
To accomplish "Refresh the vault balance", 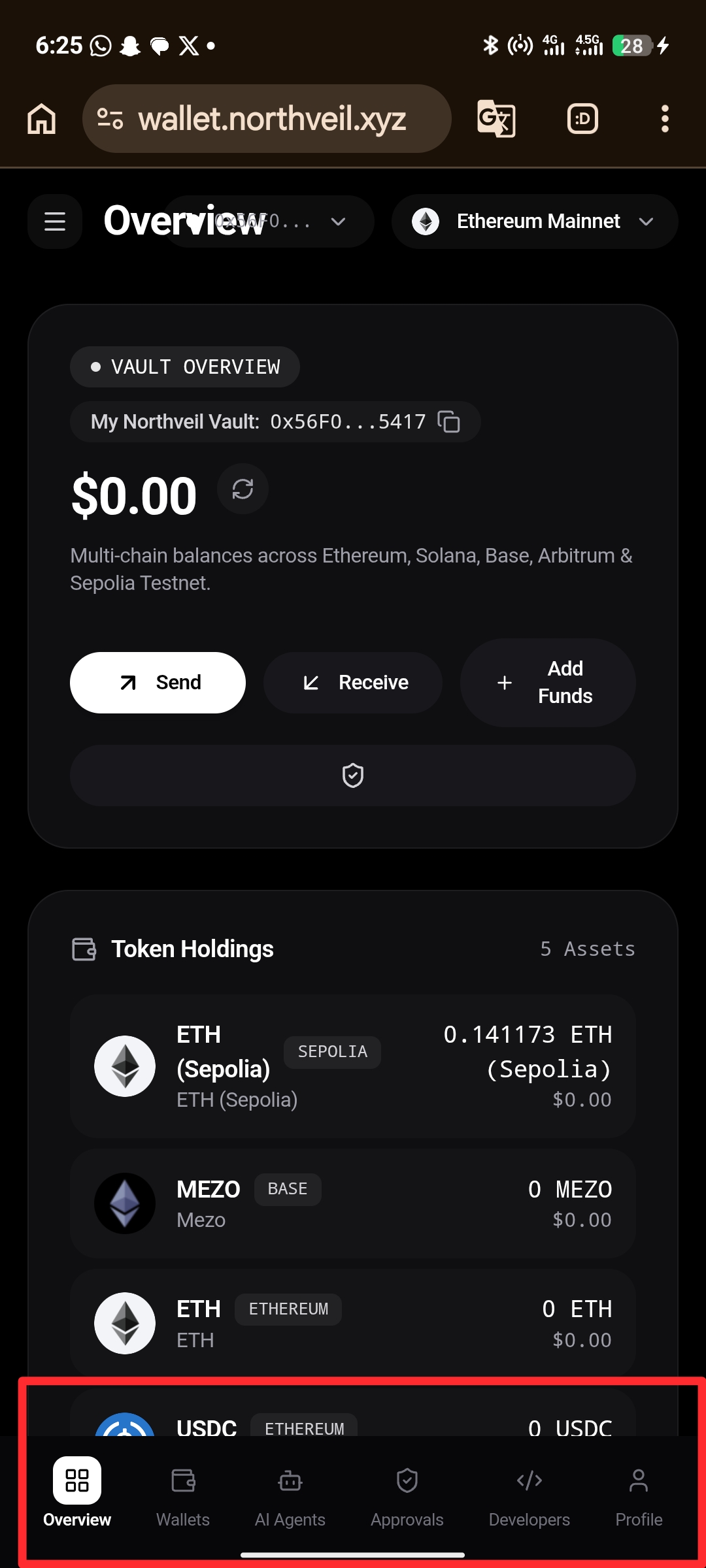I will pos(243,489).
